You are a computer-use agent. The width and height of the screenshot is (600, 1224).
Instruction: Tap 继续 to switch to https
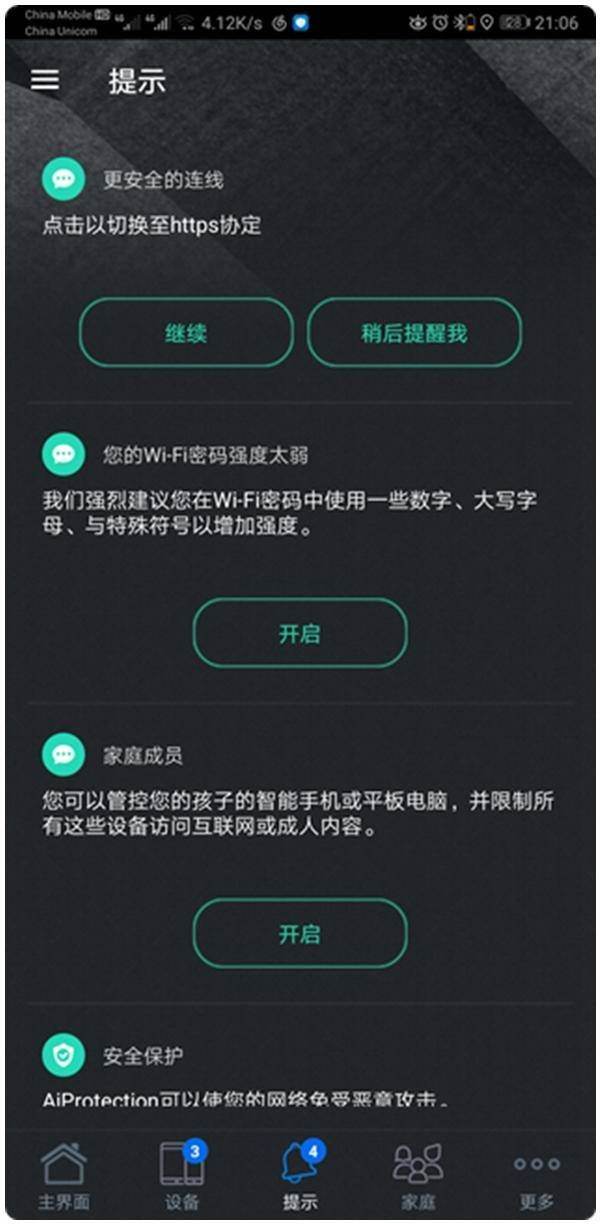pyautogui.click(x=186, y=333)
